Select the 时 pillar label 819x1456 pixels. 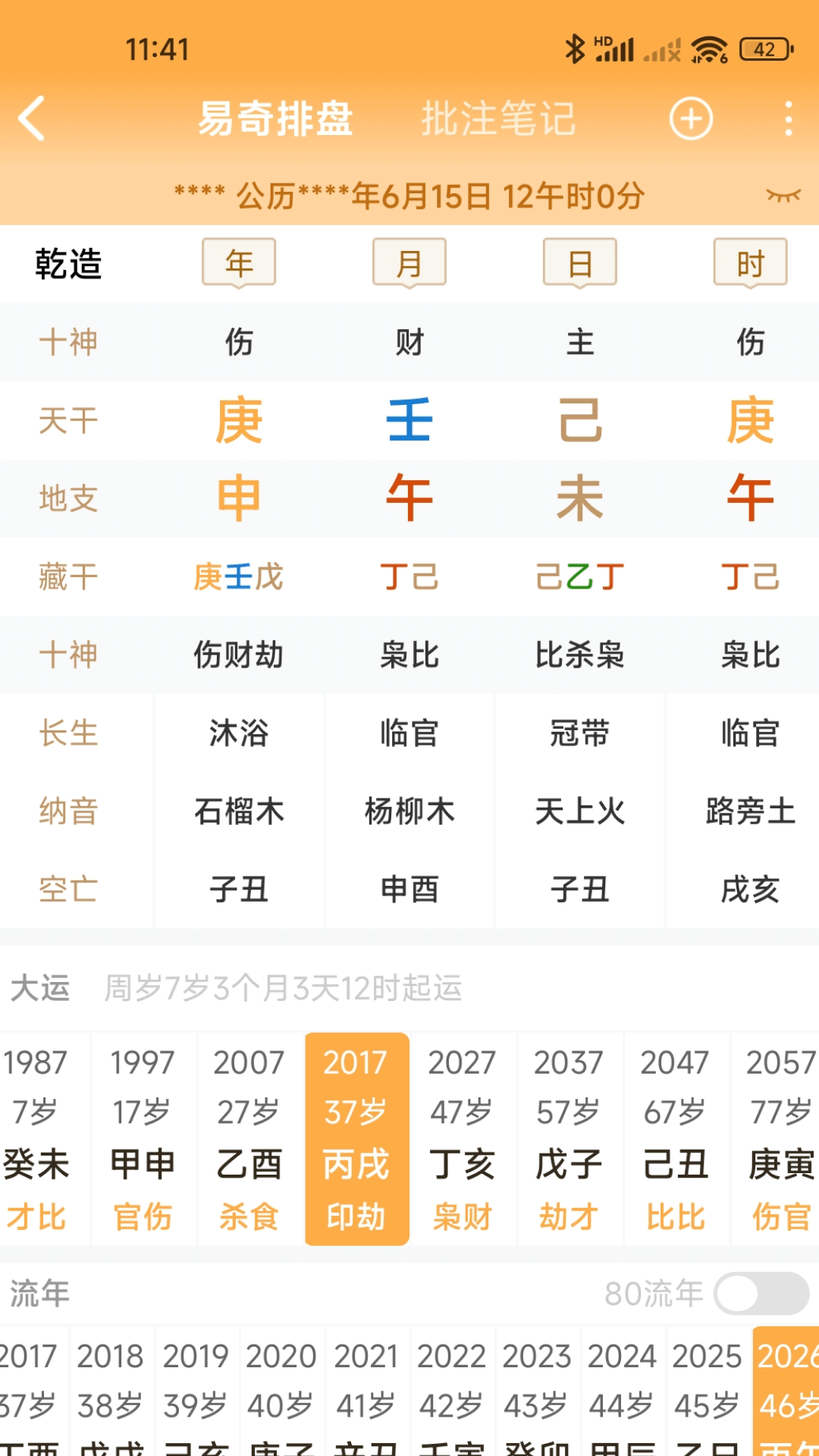(750, 262)
